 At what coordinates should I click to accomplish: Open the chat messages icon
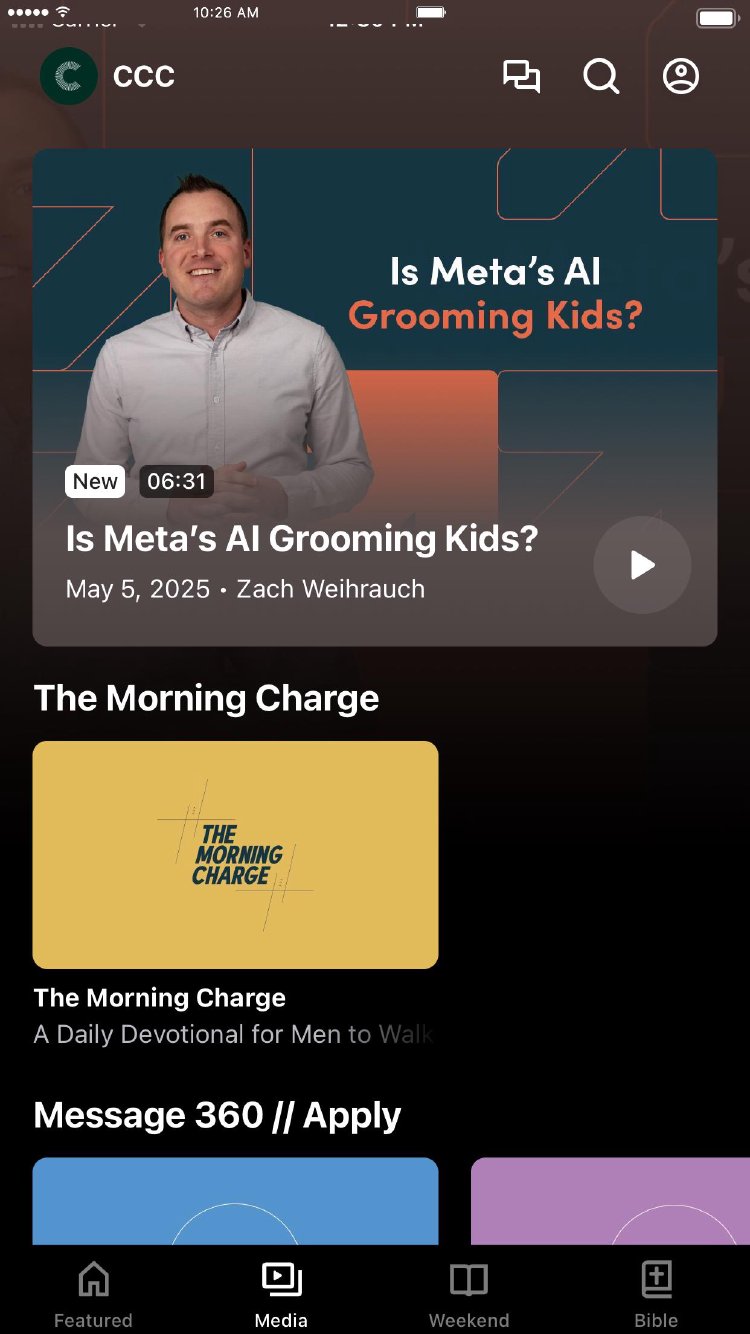coord(521,77)
